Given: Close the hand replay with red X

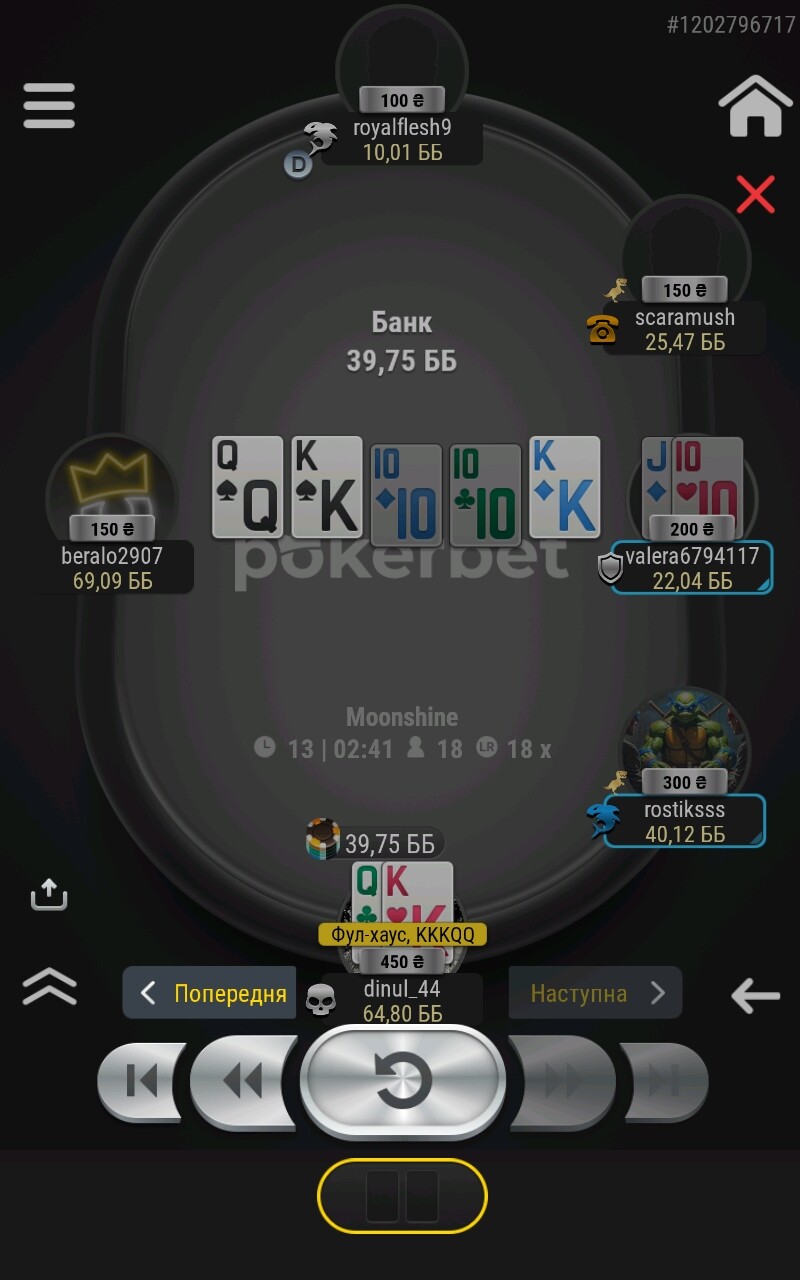Looking at the screenshot, I should tap(755, 194).
